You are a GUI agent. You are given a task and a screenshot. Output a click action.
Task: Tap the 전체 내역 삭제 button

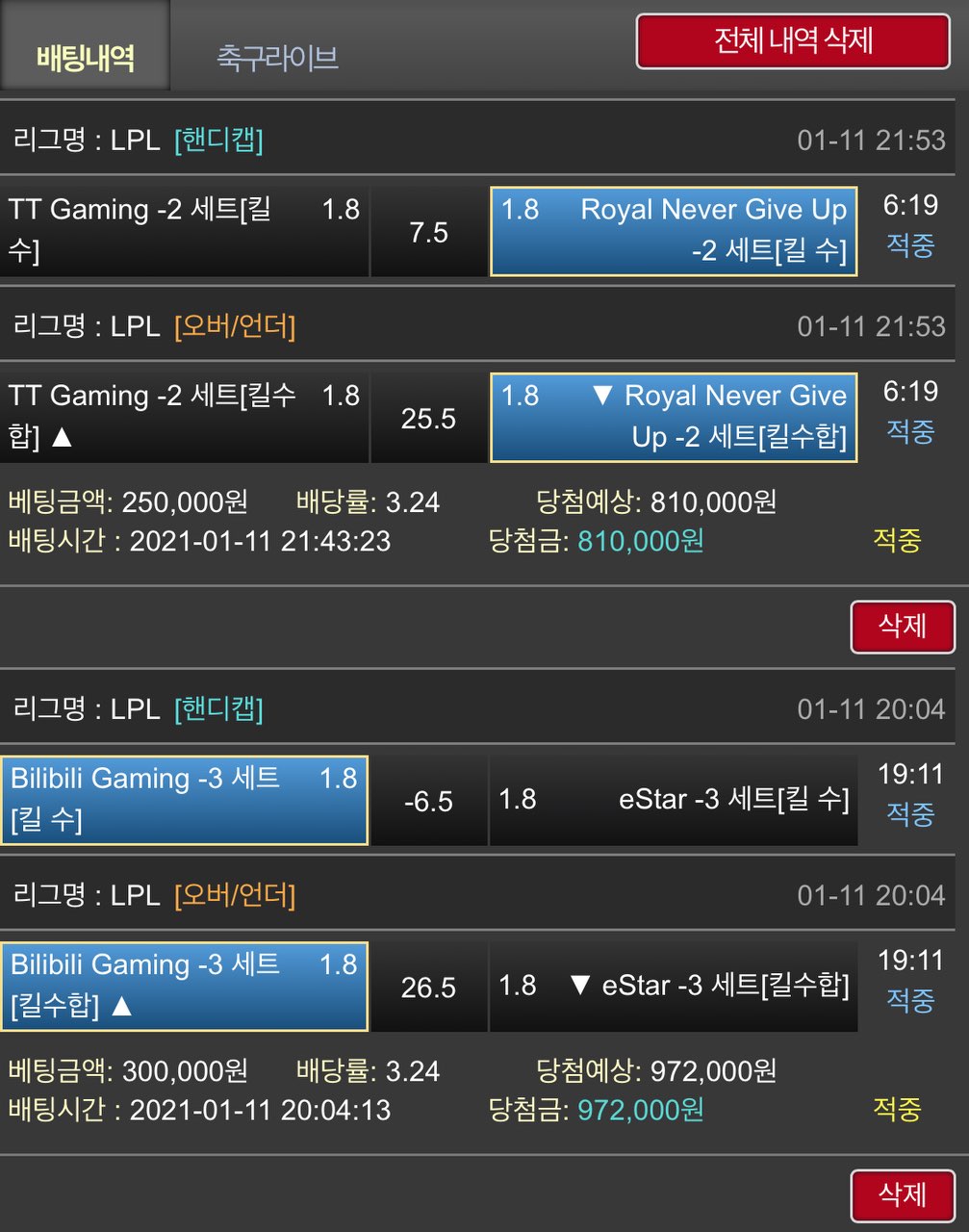(793, 41)
